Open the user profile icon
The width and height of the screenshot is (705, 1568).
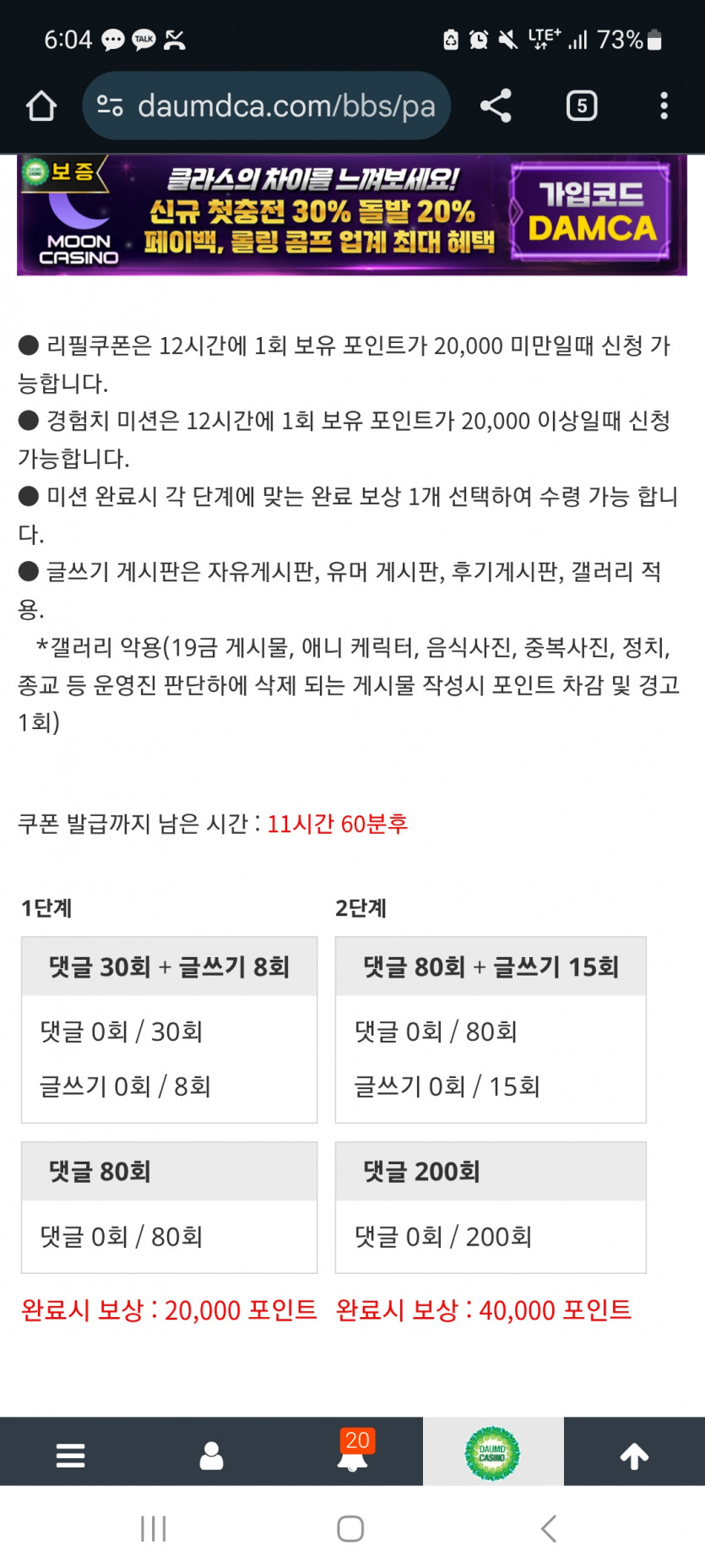click(x=211, y=1455)
